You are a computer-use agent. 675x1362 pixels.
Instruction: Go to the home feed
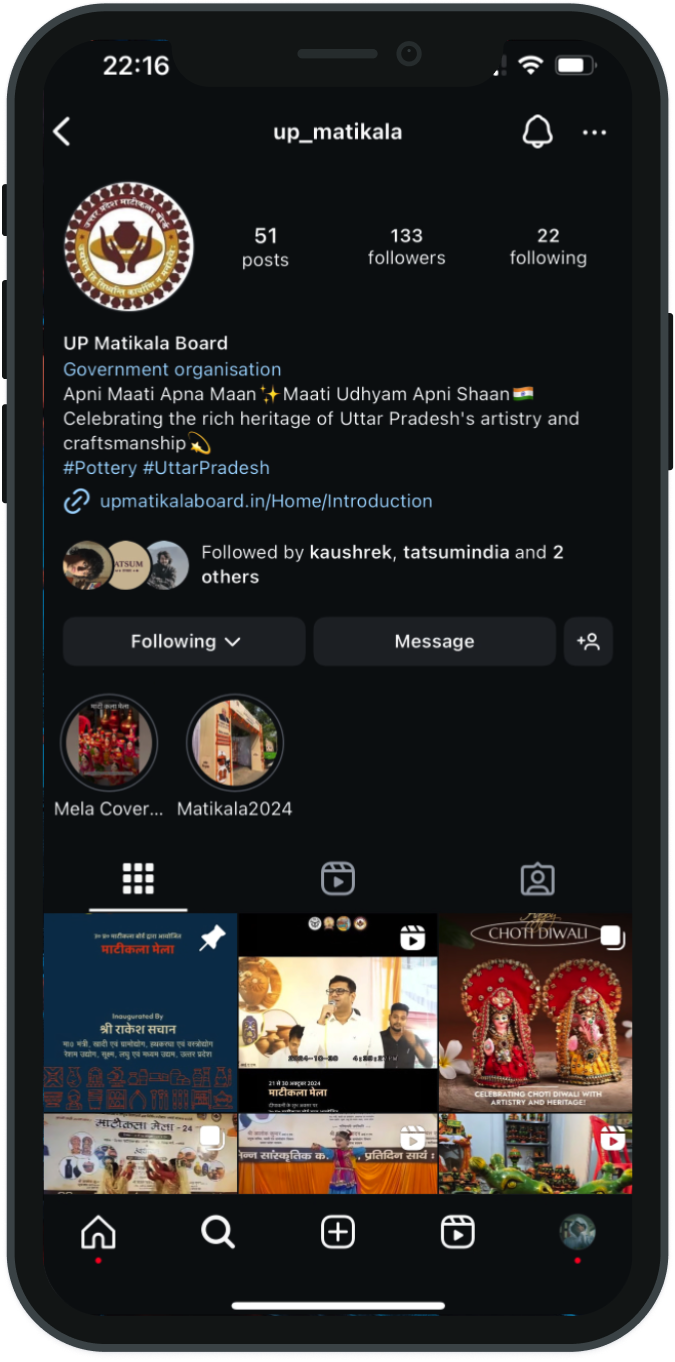(98, 1232)
